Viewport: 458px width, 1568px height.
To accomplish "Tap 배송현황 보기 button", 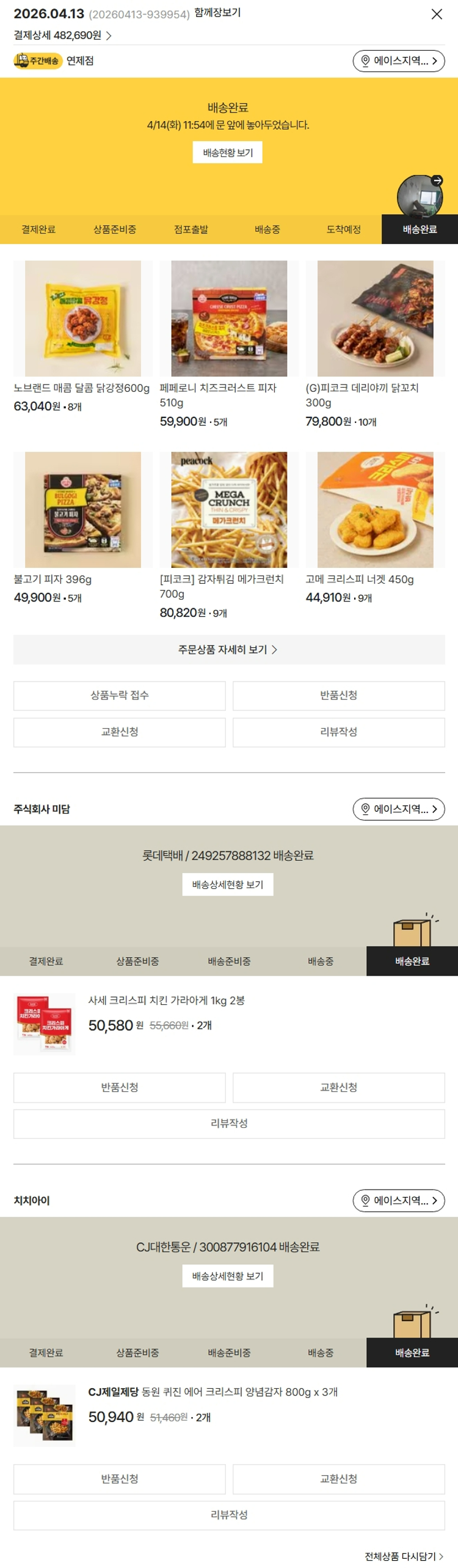I will (x=227, y=152).
